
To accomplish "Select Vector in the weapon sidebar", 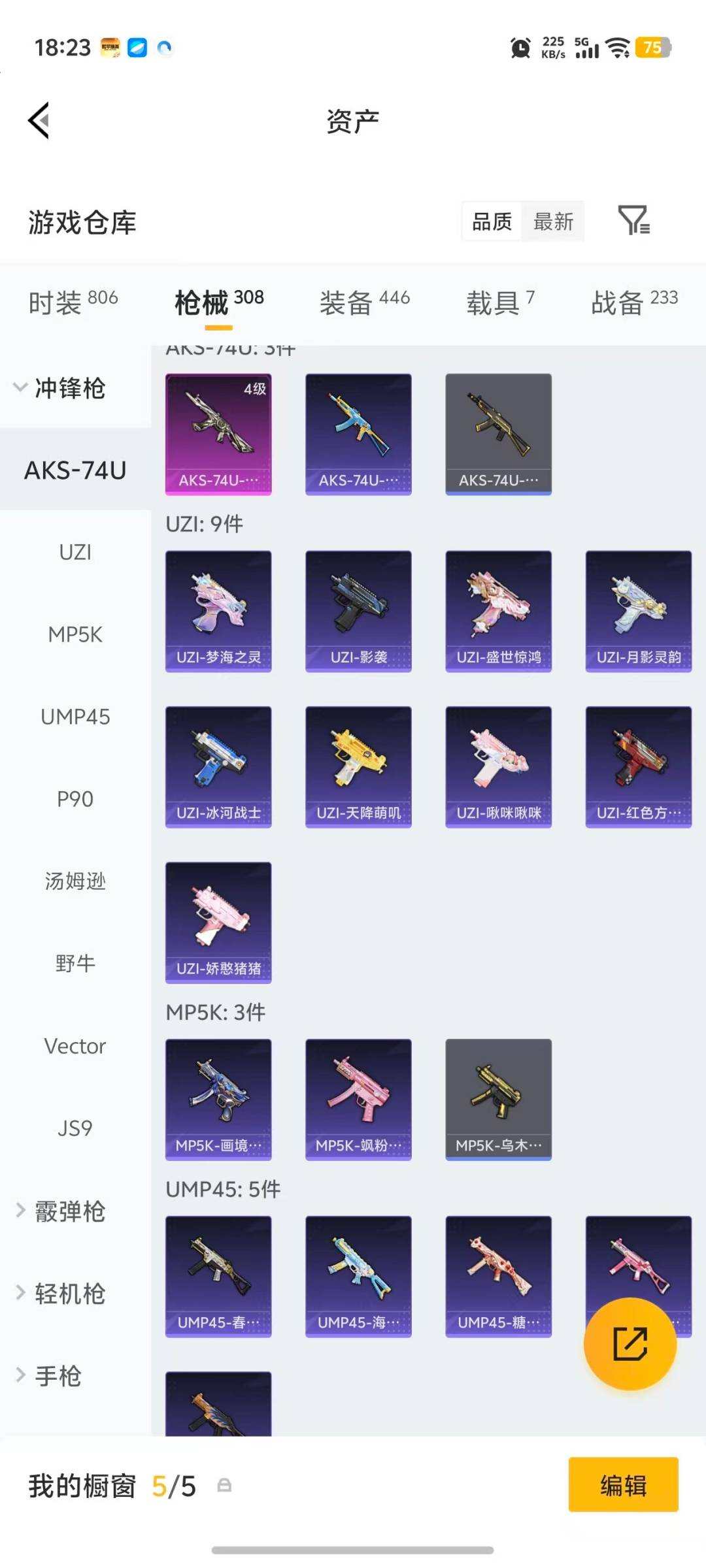I will pyautogui.click(x=74, y=1045).
